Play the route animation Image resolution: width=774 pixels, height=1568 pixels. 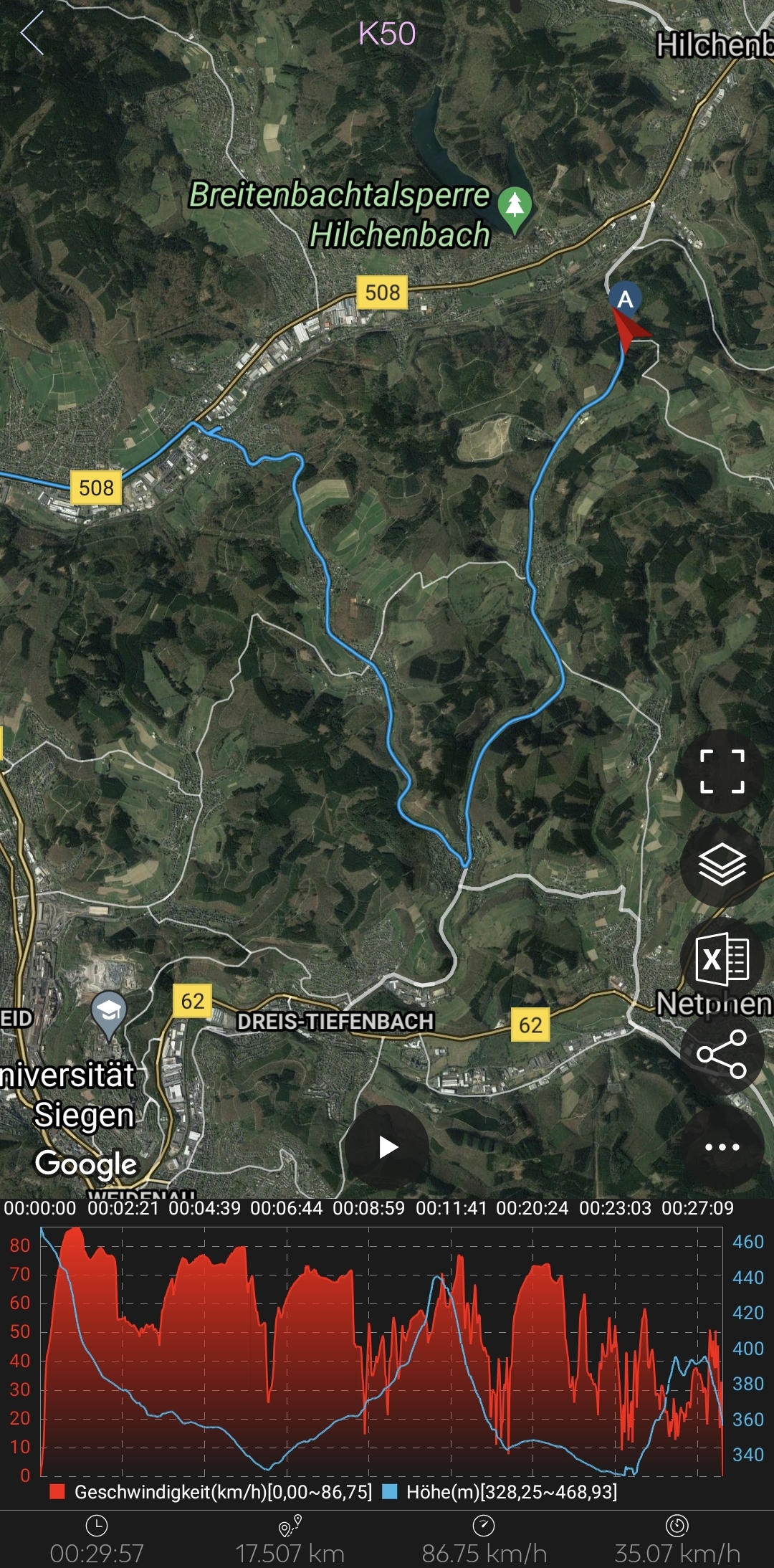(388, 1147)
